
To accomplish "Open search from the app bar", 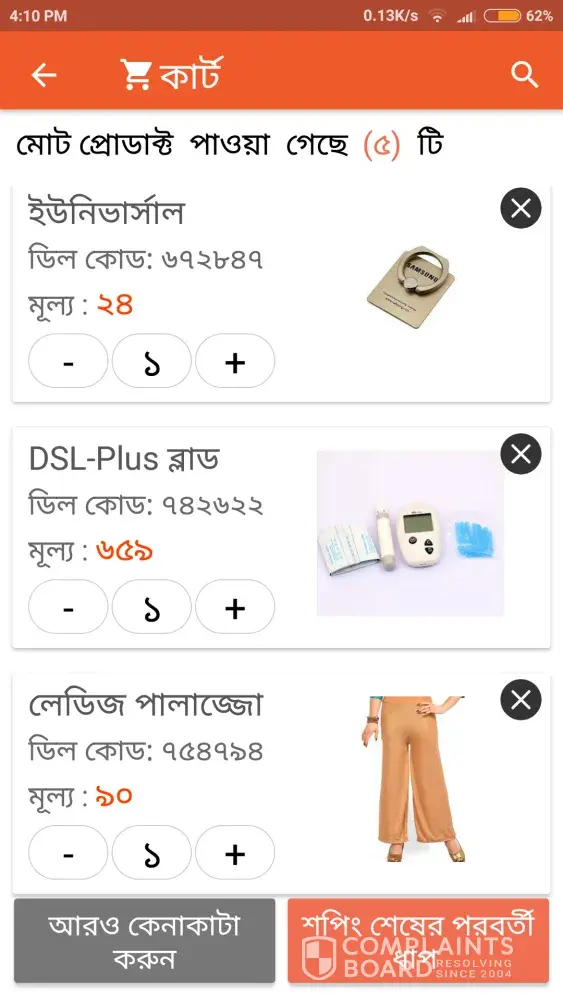I will click(524, 75).
